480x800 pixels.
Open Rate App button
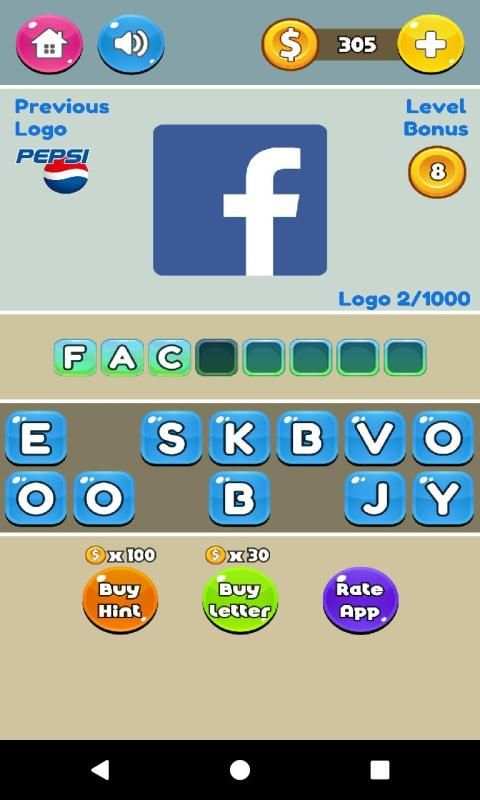[x=361, y=600]
